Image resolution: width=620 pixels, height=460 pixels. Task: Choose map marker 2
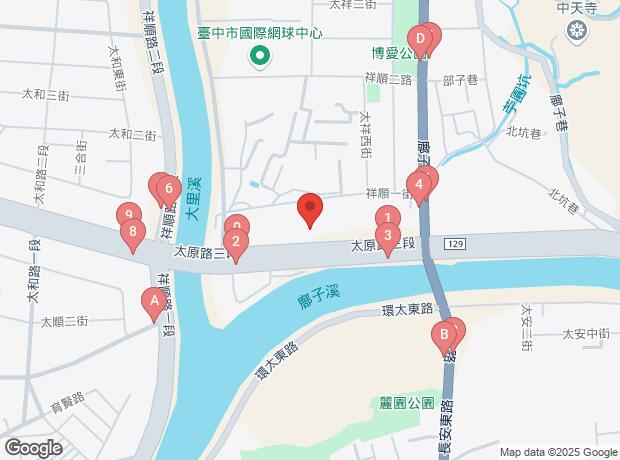coord(235,240)
